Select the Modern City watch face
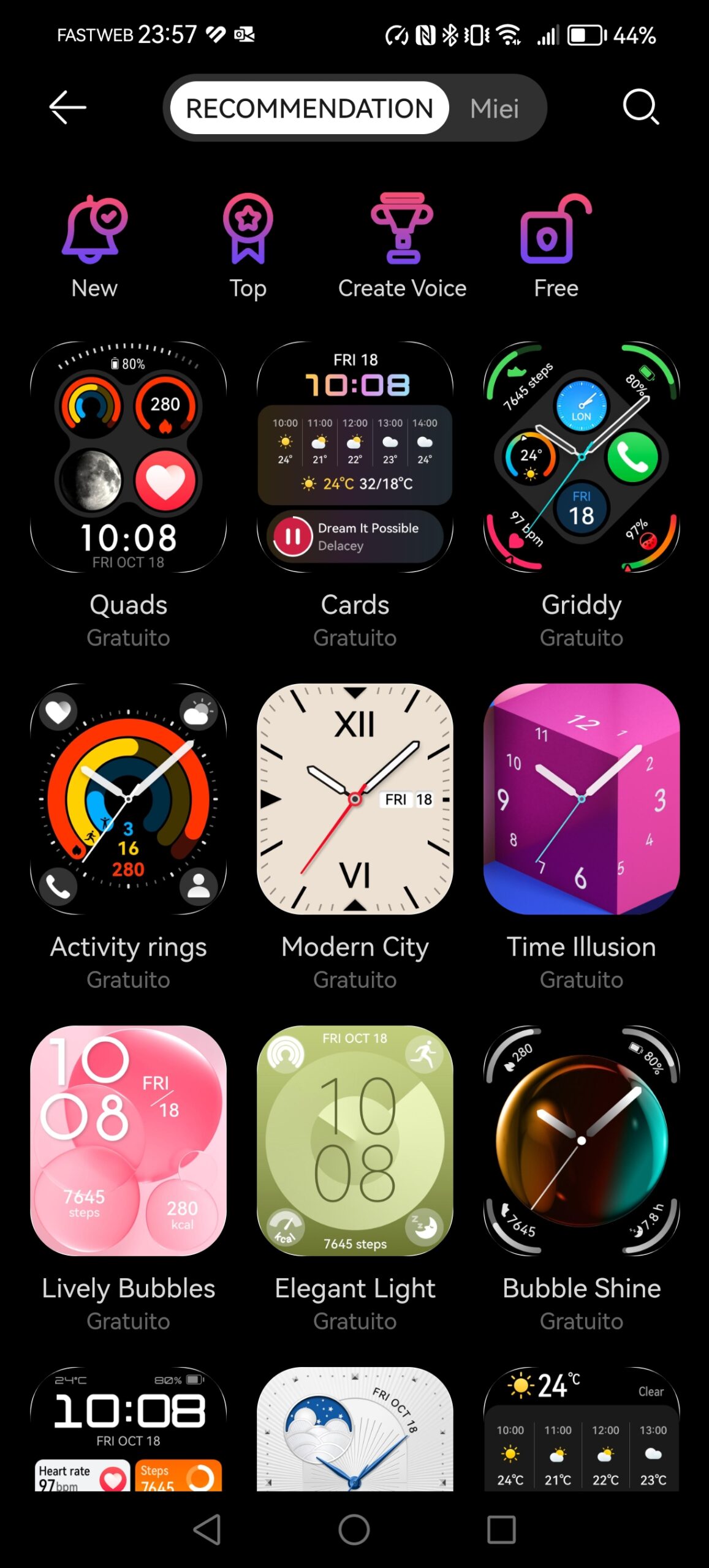The height and width of the screenshot is (1568, 709). pyautogui.click(x=355, y=799)
